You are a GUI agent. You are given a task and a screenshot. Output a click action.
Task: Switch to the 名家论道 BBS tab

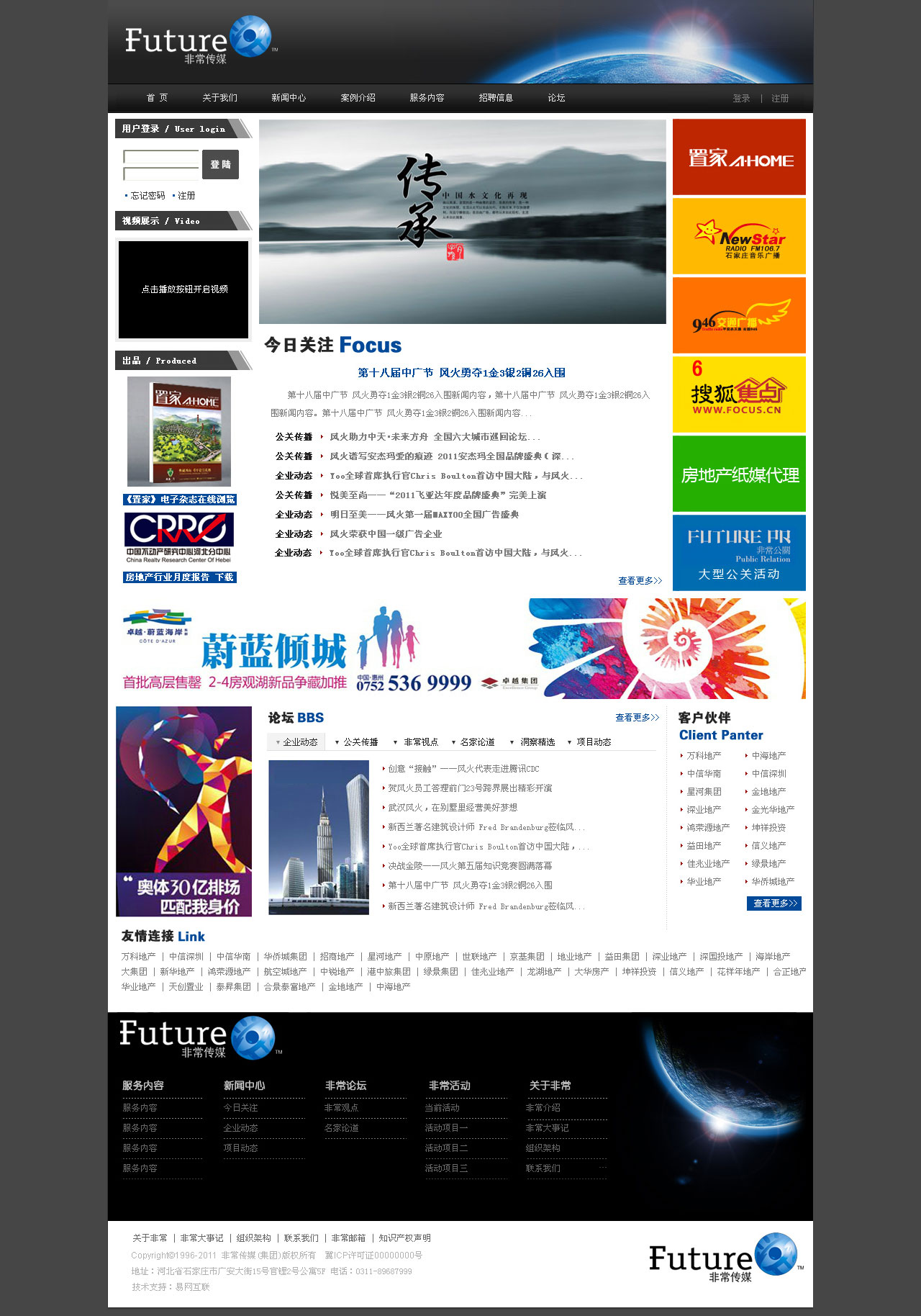(477, 742)
